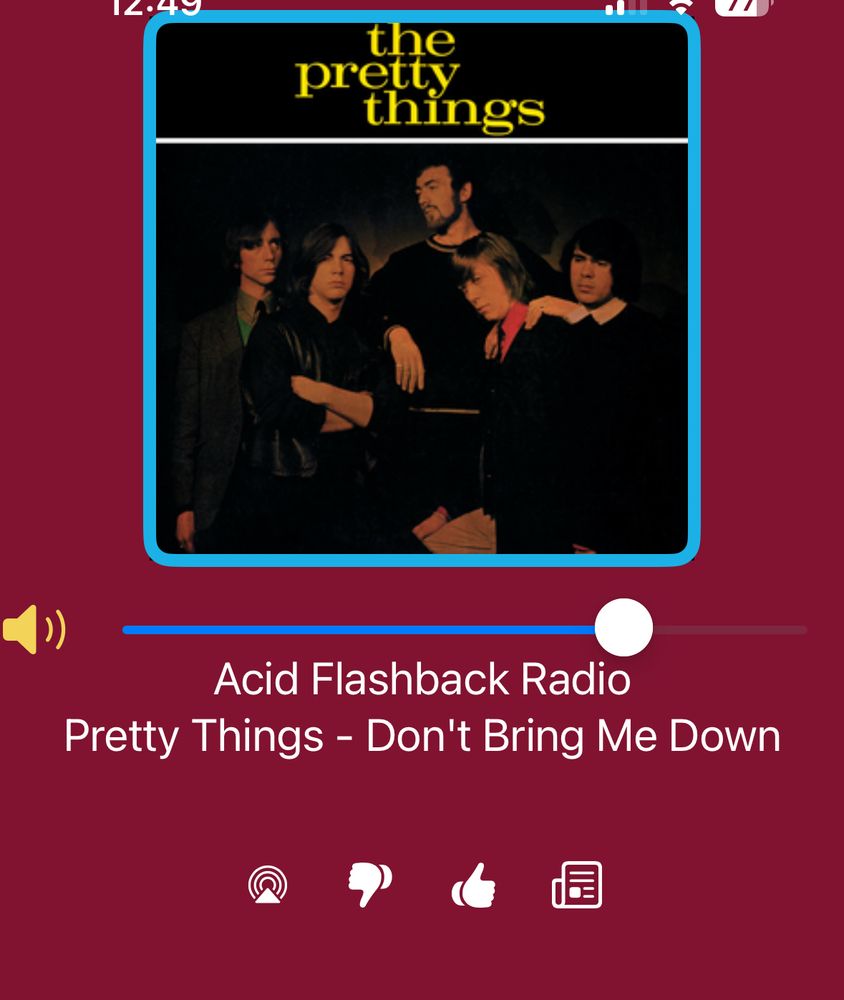Mute with the yellow speaker icon
The width and height of the screenshot is (844, 1000).
click(34, 629)
